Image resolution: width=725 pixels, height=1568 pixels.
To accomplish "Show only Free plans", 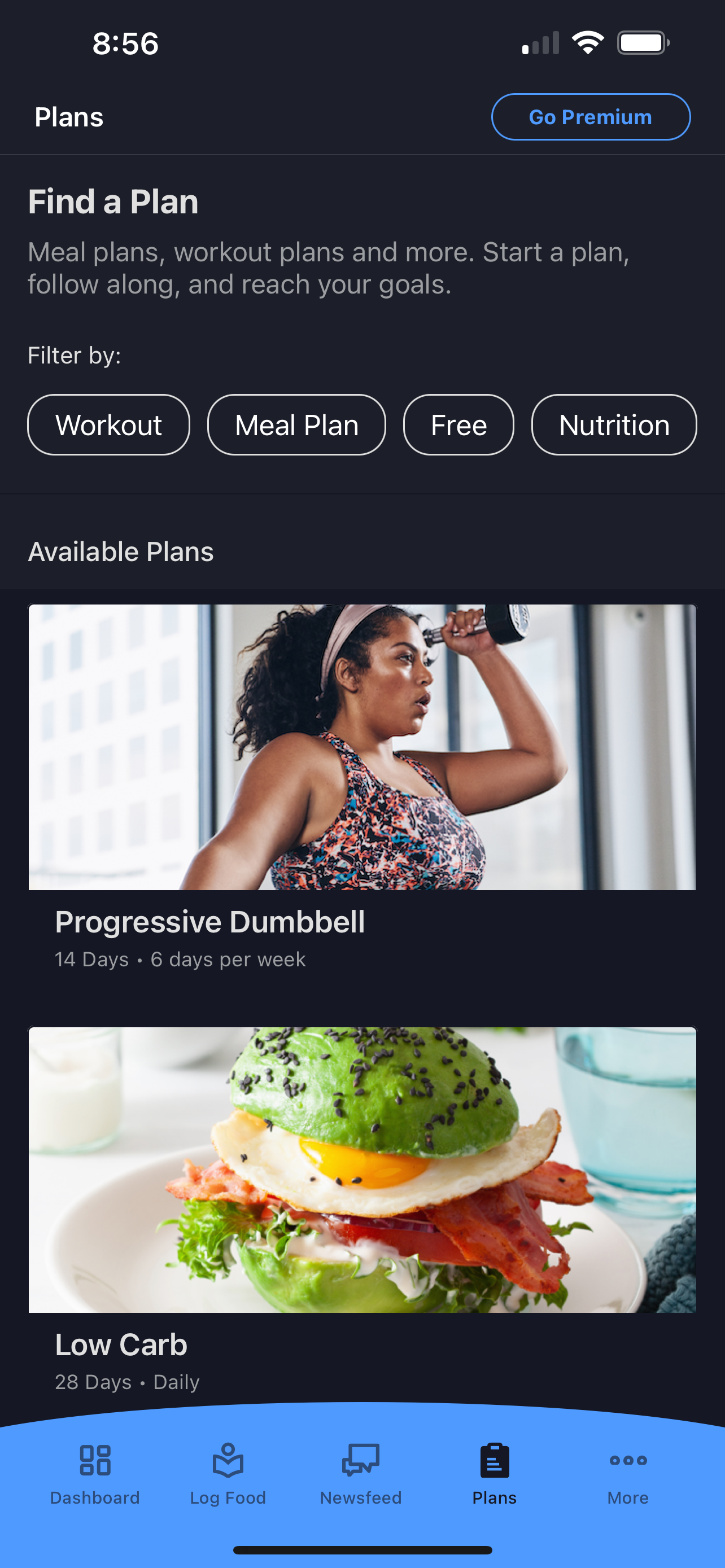I will pyautogui.click(x=458, y=425).
